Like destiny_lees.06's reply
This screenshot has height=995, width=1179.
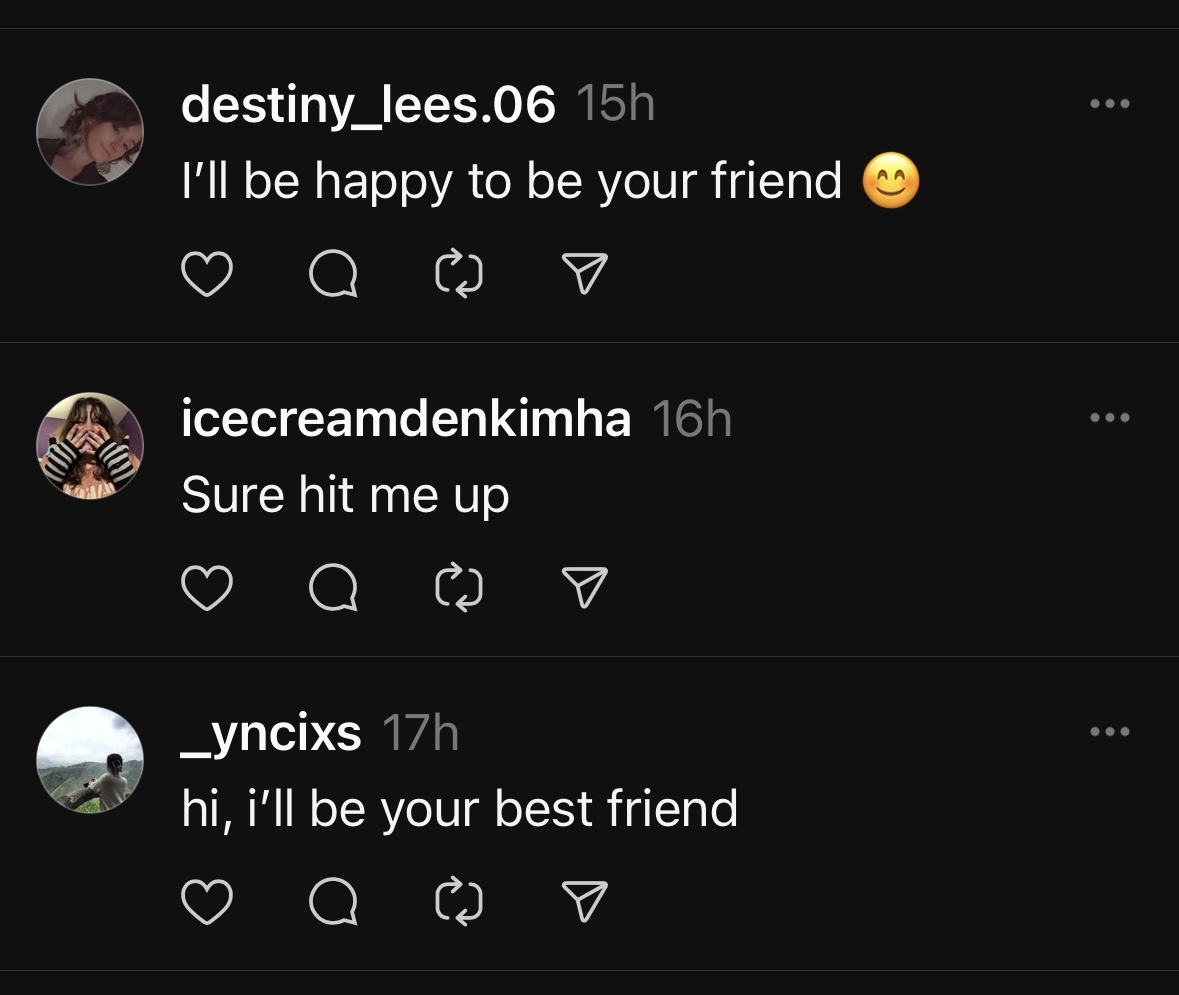click(207, 274)
